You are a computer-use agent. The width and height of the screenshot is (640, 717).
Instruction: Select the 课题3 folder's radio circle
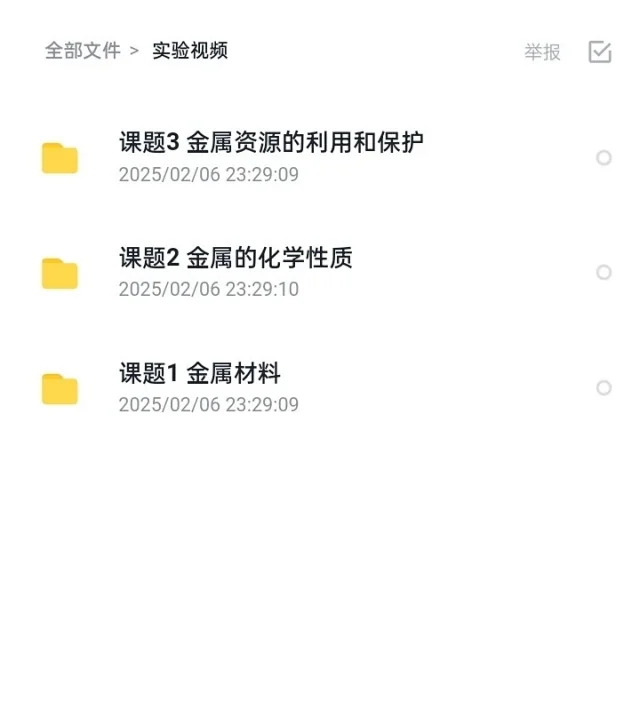603,158
